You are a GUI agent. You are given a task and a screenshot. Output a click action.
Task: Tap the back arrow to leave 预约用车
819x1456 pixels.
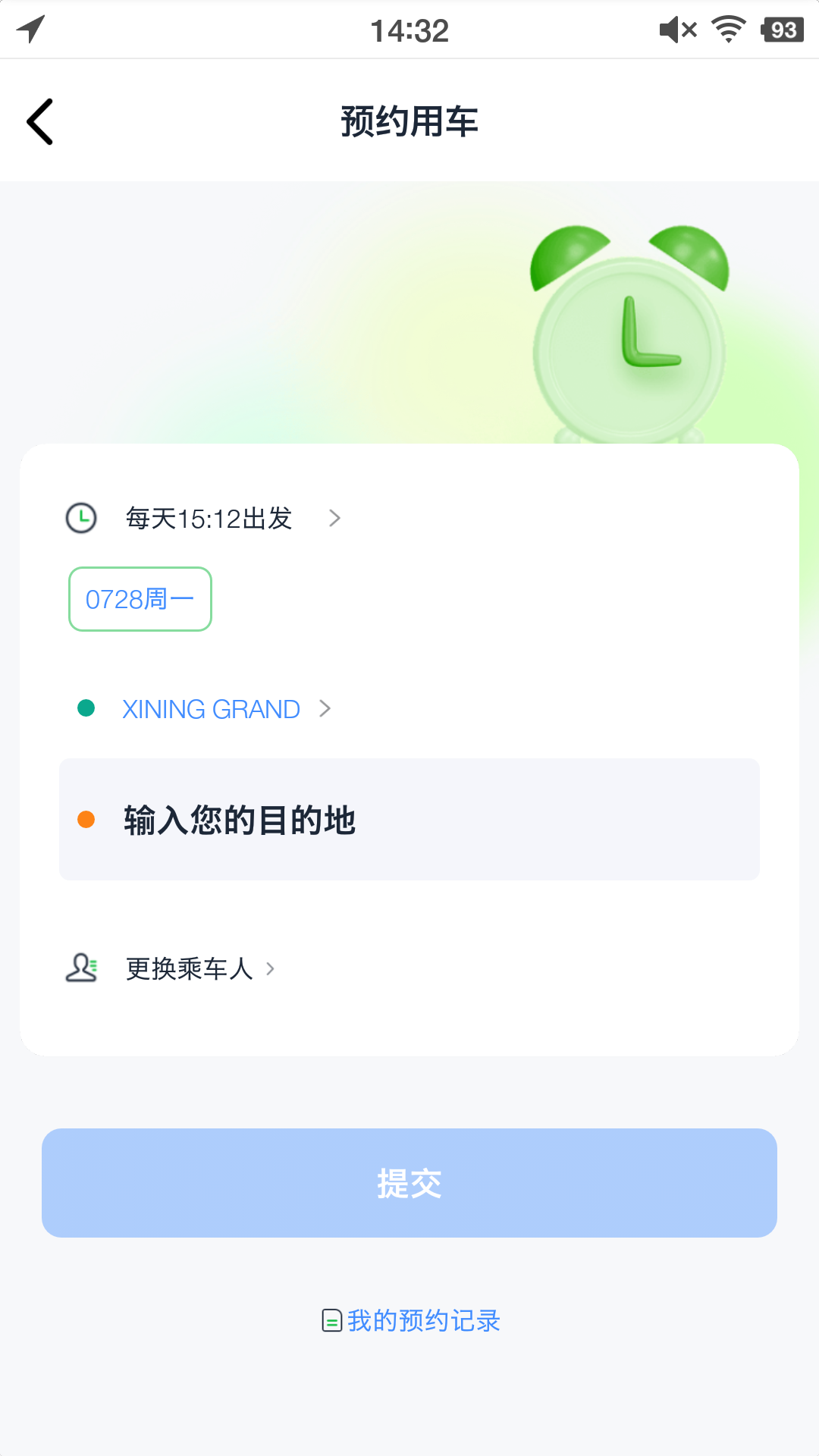(39, 121)
